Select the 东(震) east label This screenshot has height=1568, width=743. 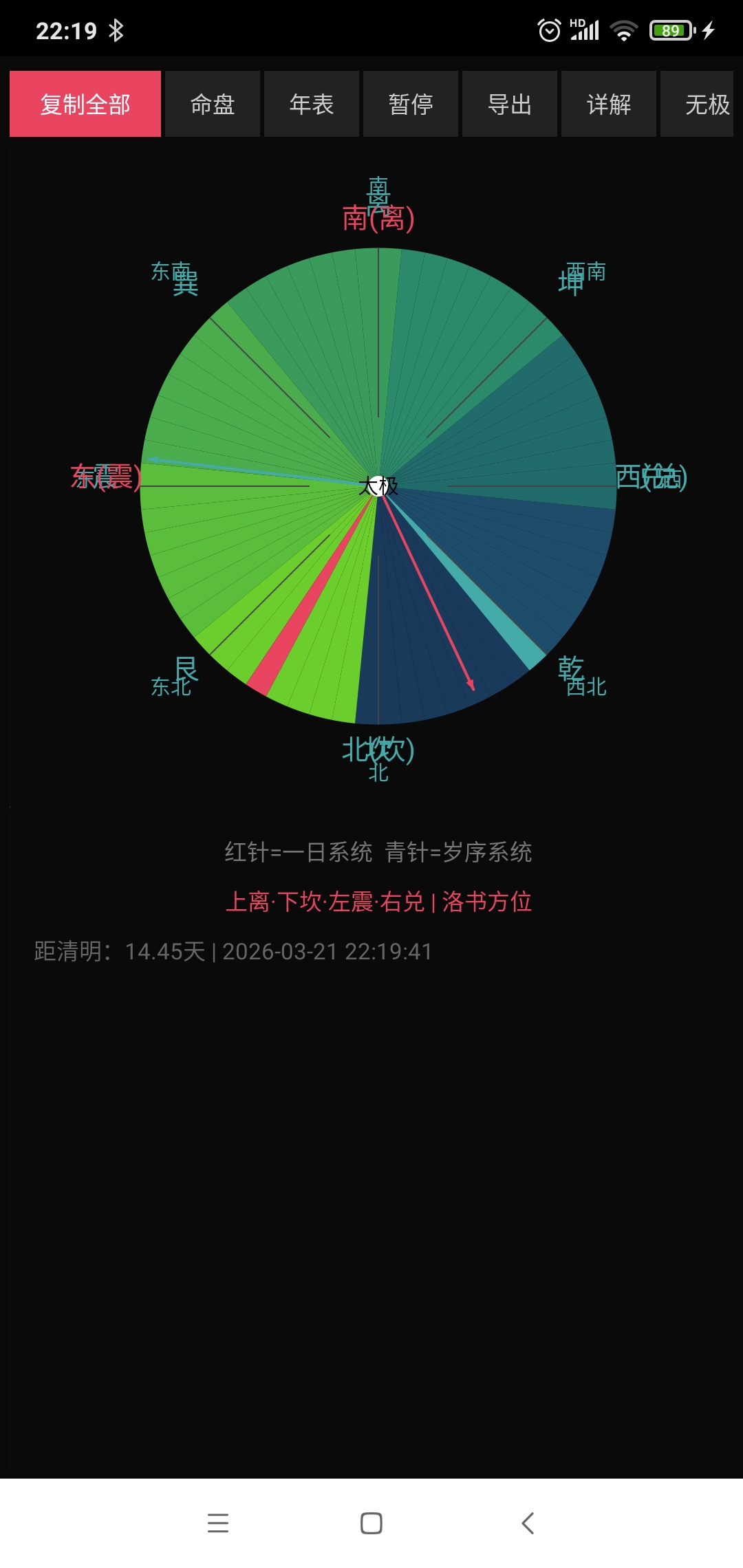point(107,476)
